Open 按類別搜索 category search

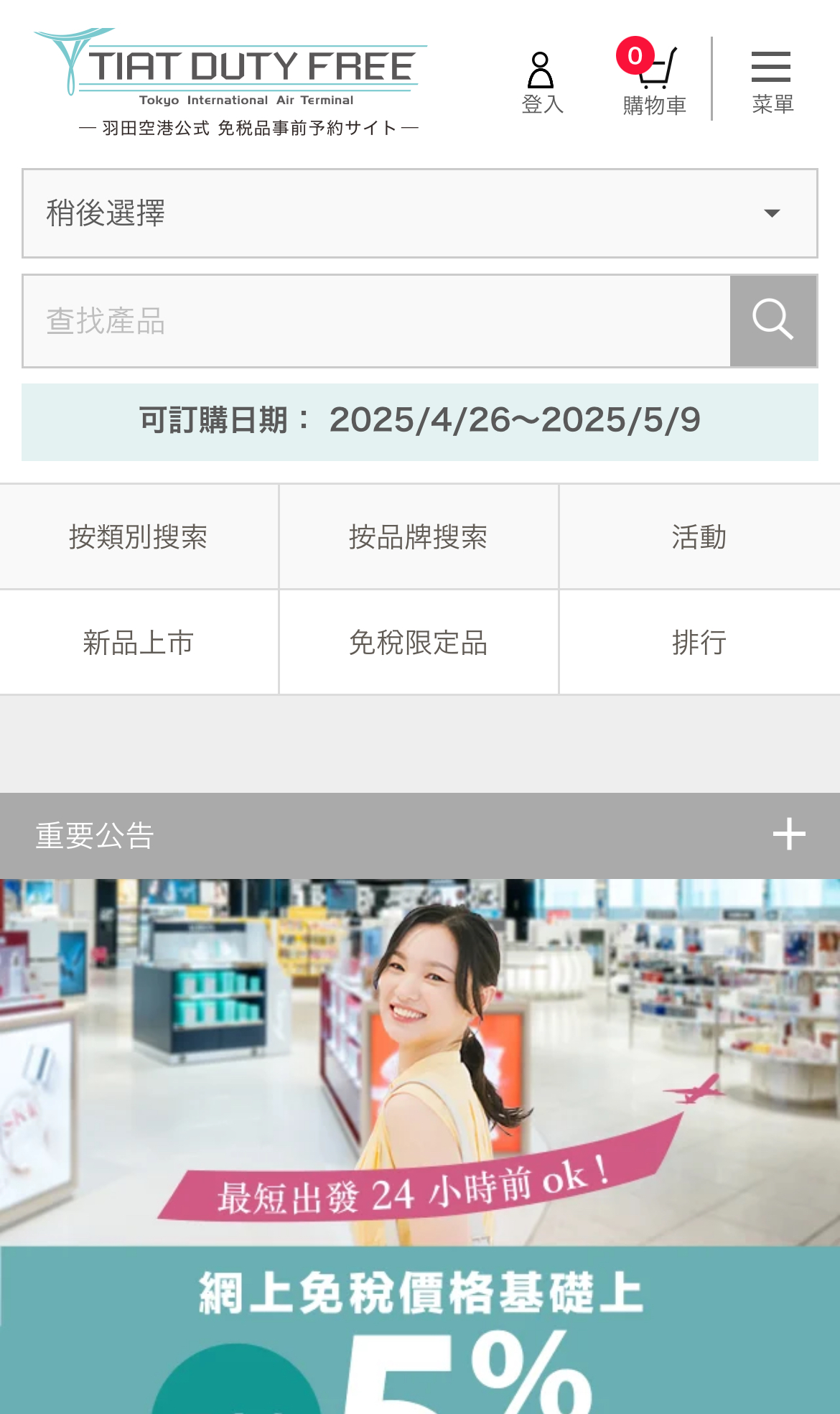pos(139,537)
